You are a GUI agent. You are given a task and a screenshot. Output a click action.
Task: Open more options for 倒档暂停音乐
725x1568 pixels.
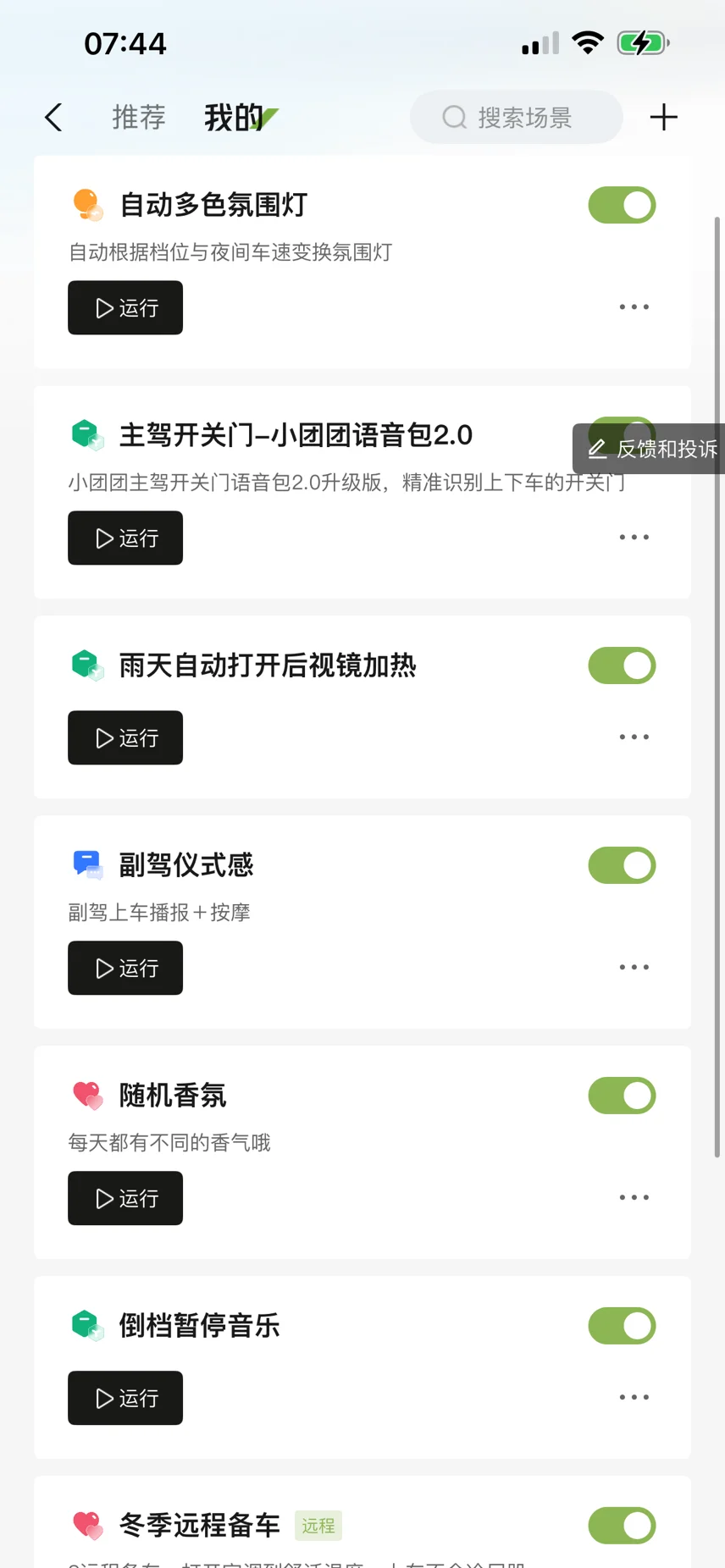[634, 1398]
